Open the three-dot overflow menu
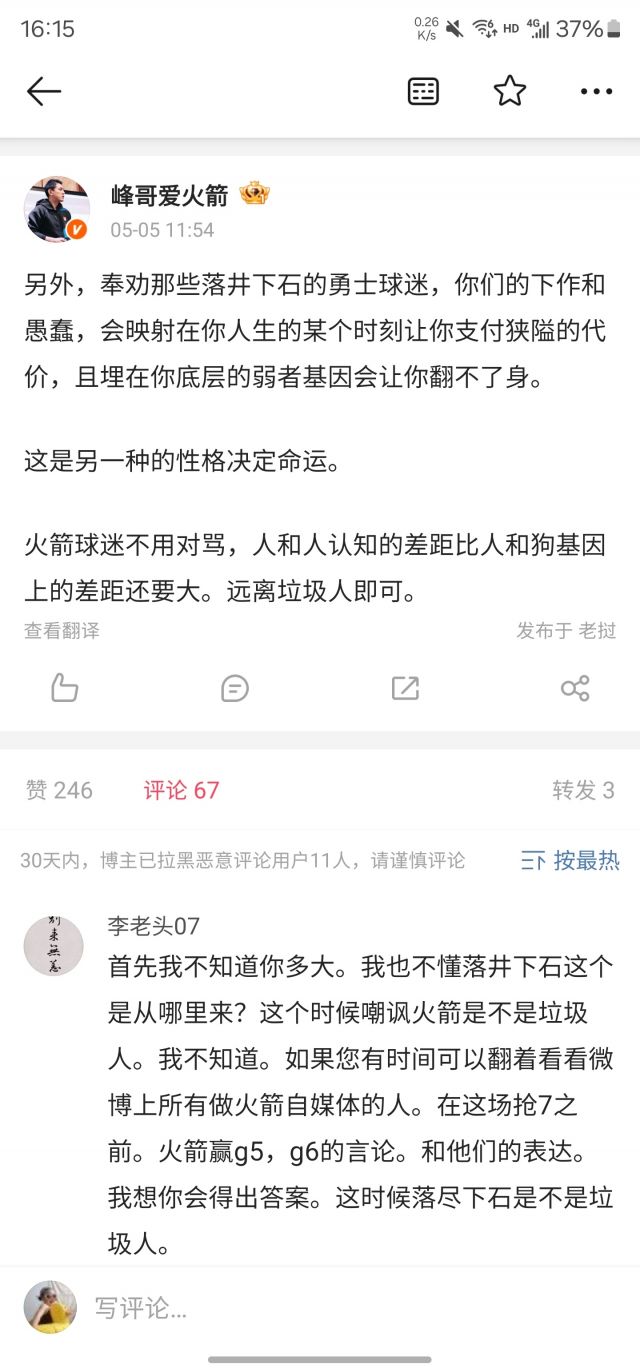The height and width of the screenshot is (1372, 640). click(x=596, y=92)
